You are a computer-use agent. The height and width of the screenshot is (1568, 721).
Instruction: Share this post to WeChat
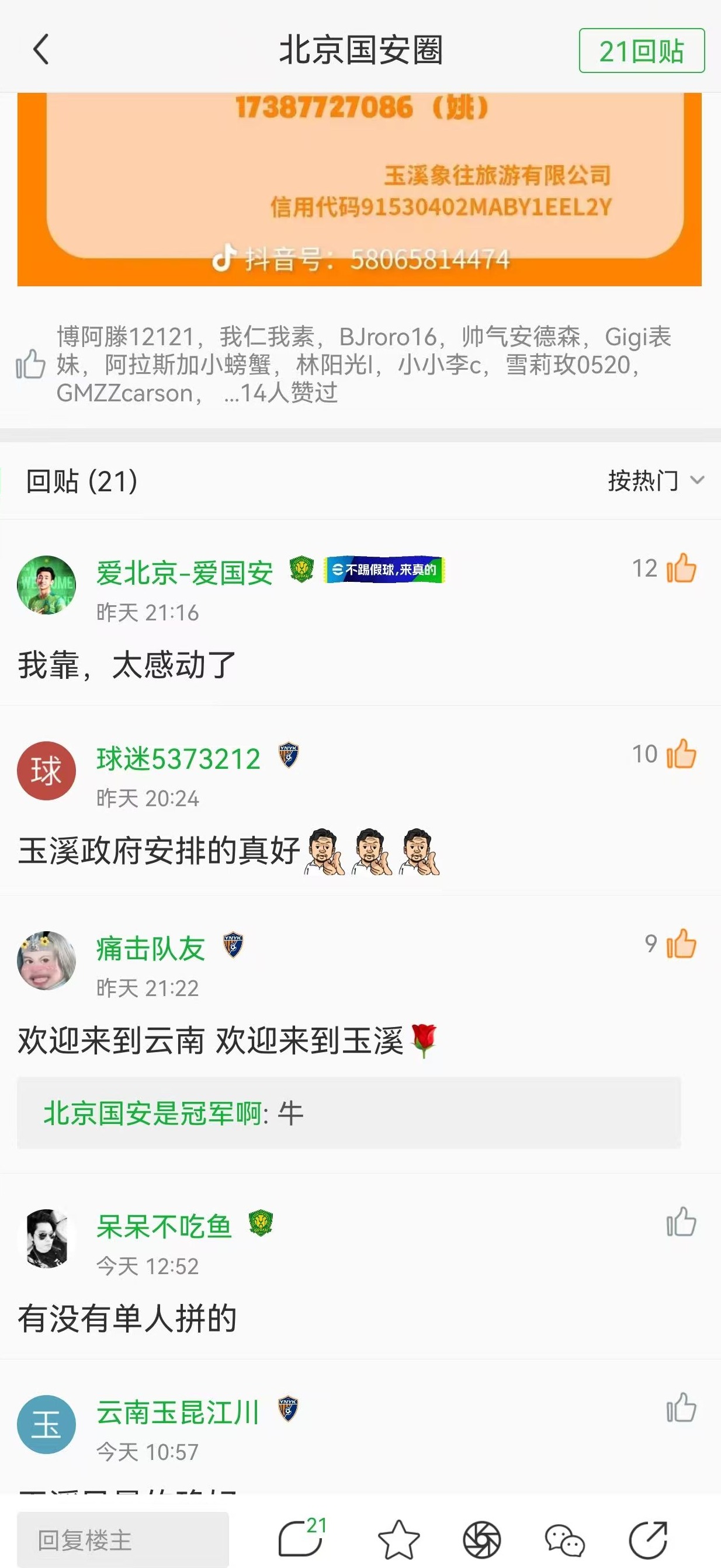[x=564, y=1540]
